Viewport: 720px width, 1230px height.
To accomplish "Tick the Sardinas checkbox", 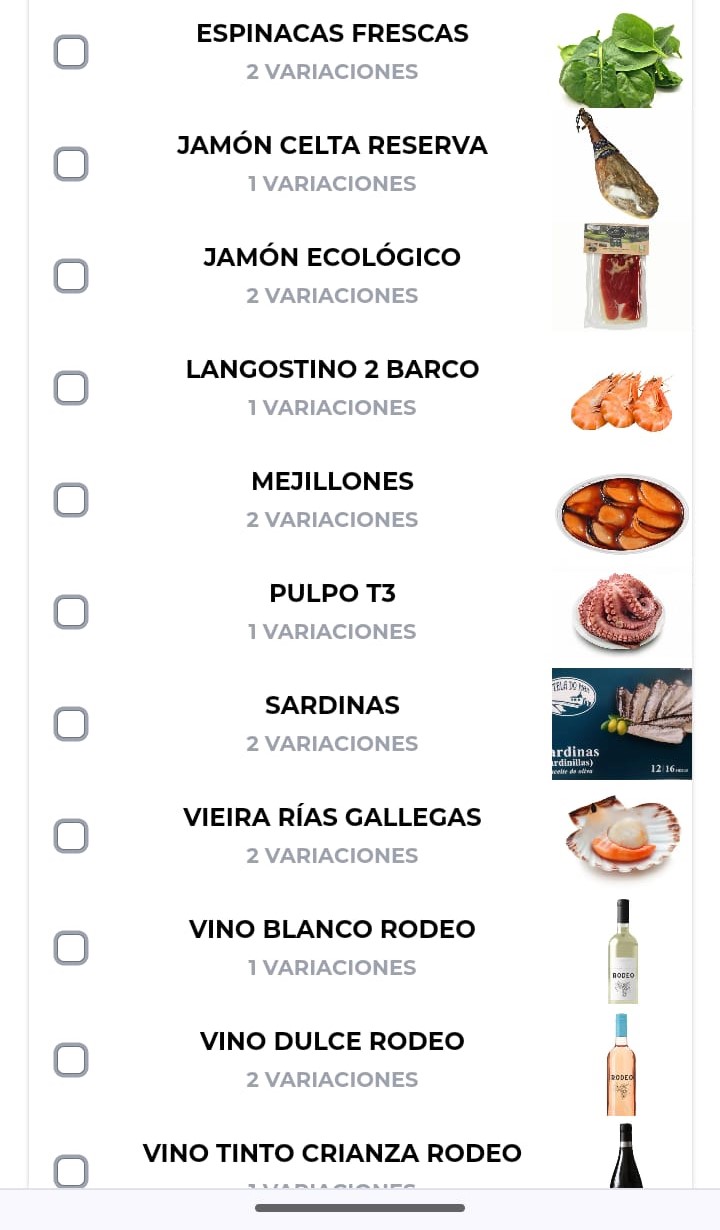I will pos(71,724).
